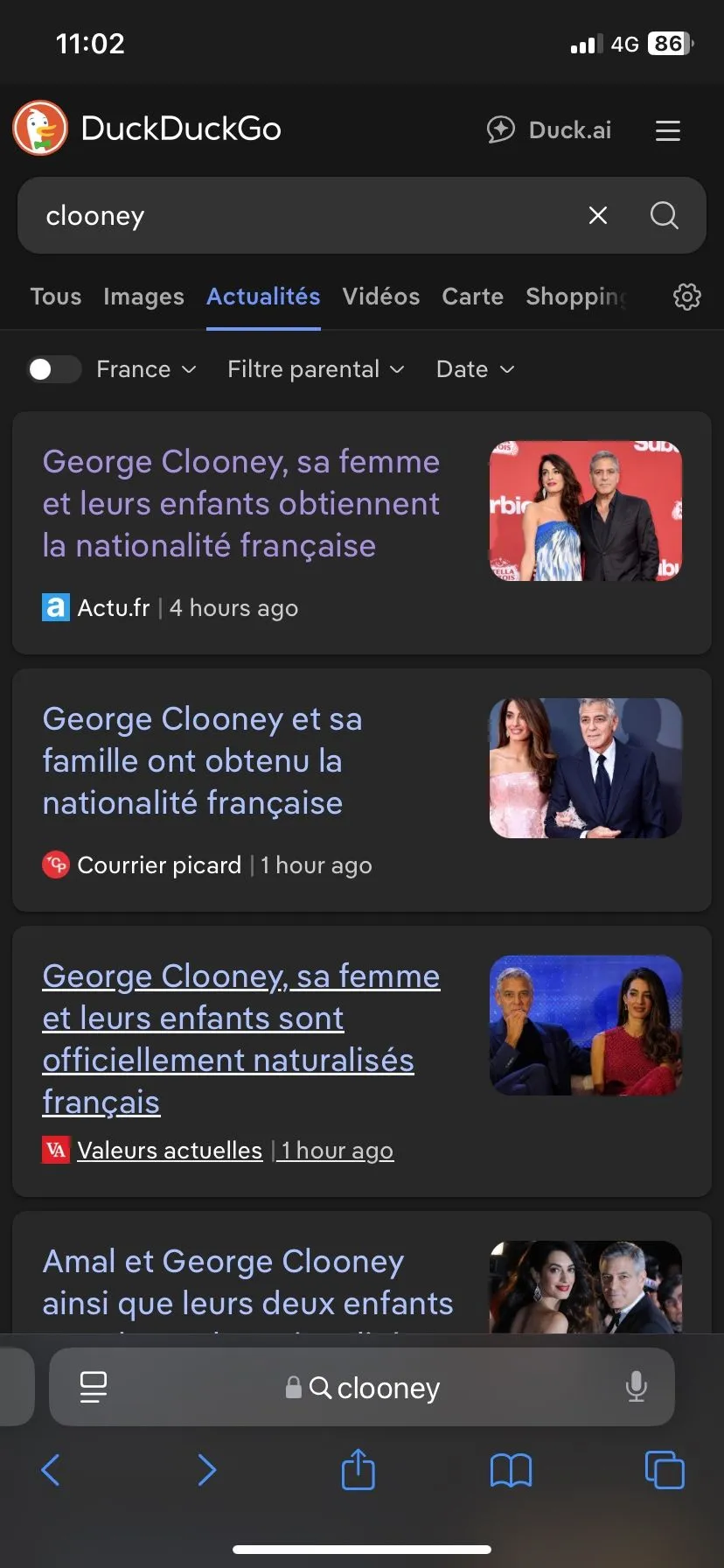
Task: Start a voice search with the microphone
Action: tap(636, 1387)
